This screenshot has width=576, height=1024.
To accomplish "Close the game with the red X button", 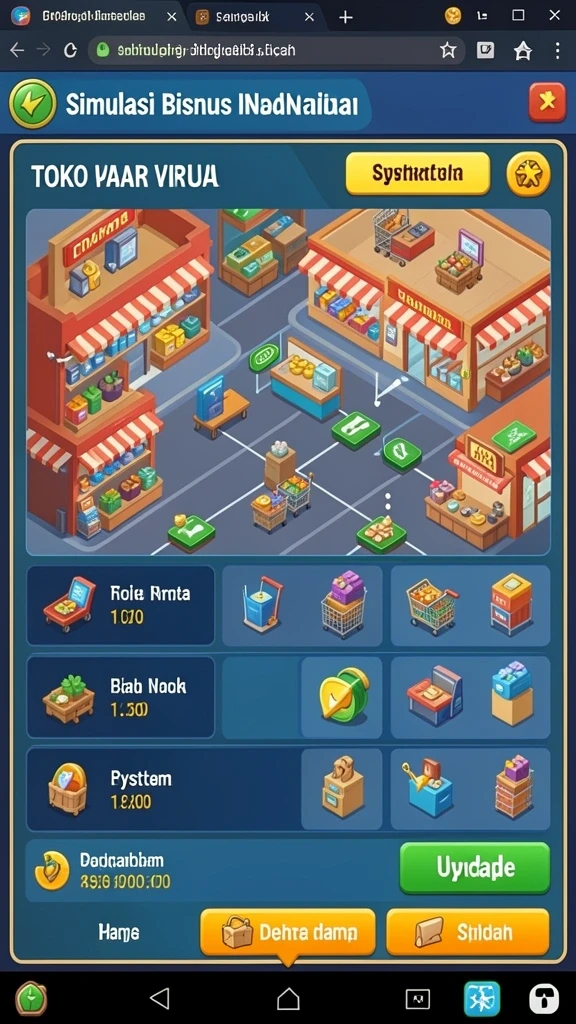I will (x=547, y=103).
